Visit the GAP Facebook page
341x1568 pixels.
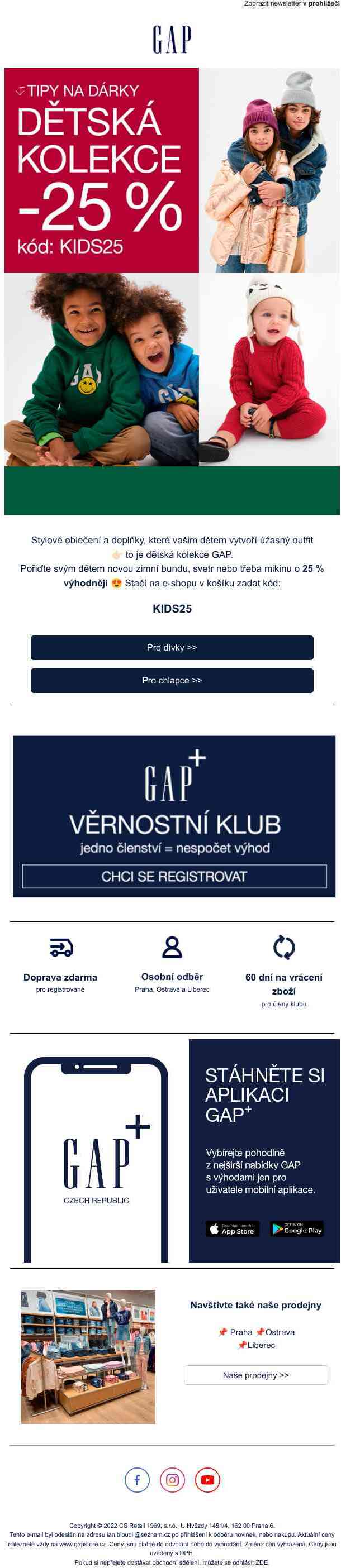point(137,1480)
